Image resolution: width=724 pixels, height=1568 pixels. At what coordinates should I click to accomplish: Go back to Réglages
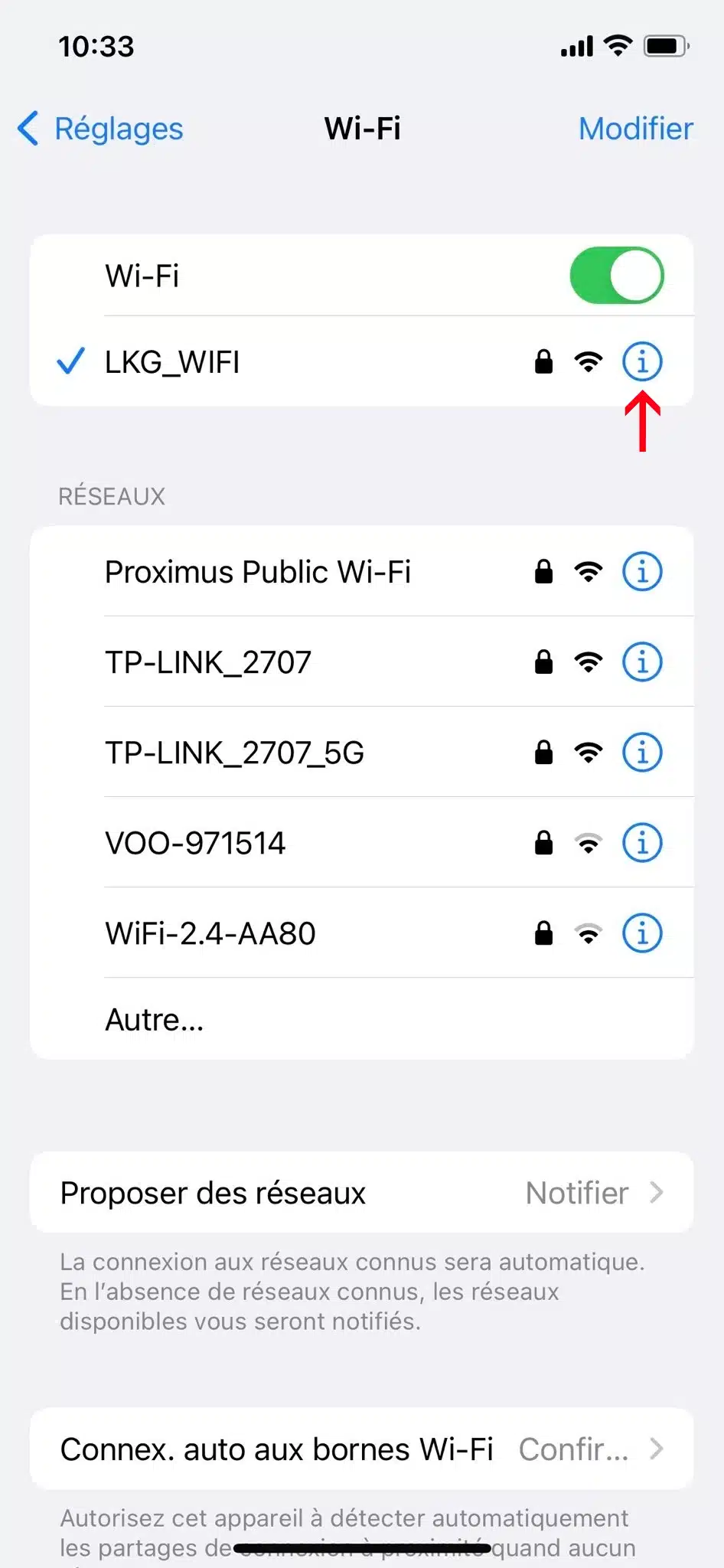(x=101, y=129)
